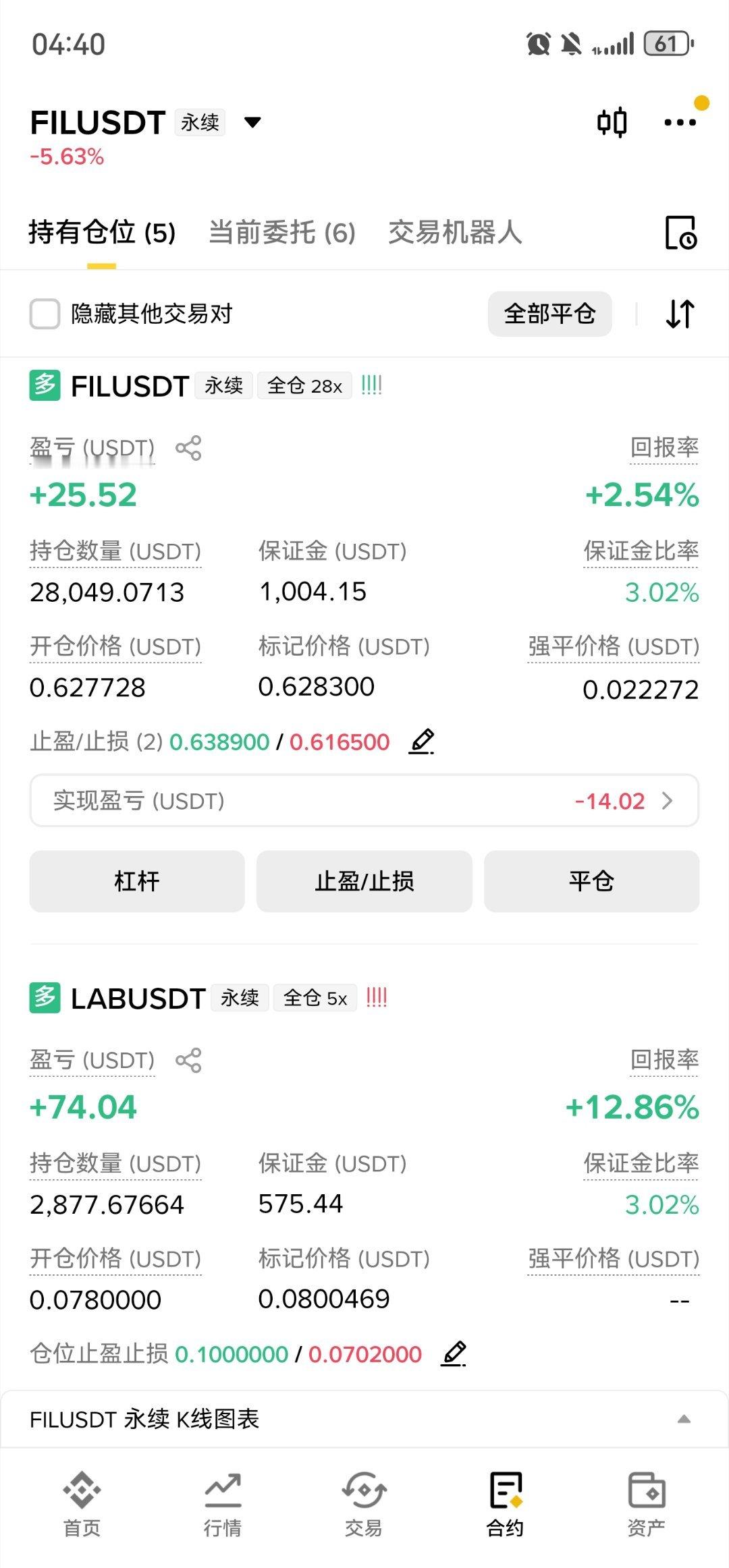Viewport: 729px width, 1568px height.
Task: Open the three-dot overflow menu
Action: (680, 122)
